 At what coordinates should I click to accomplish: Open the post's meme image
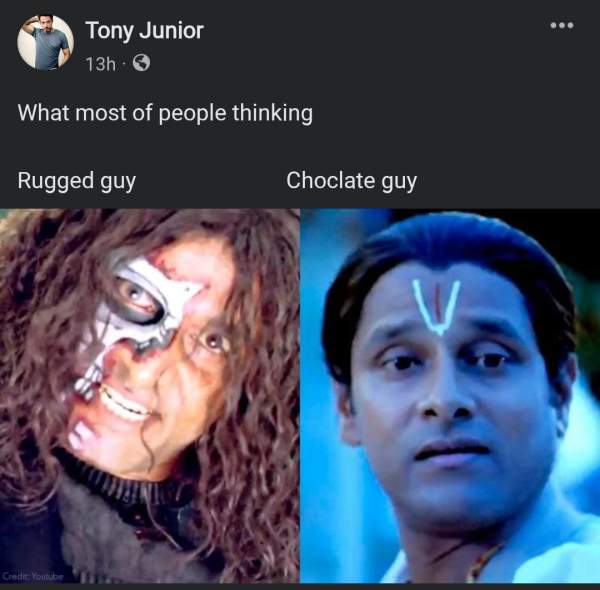pos(300,395)
